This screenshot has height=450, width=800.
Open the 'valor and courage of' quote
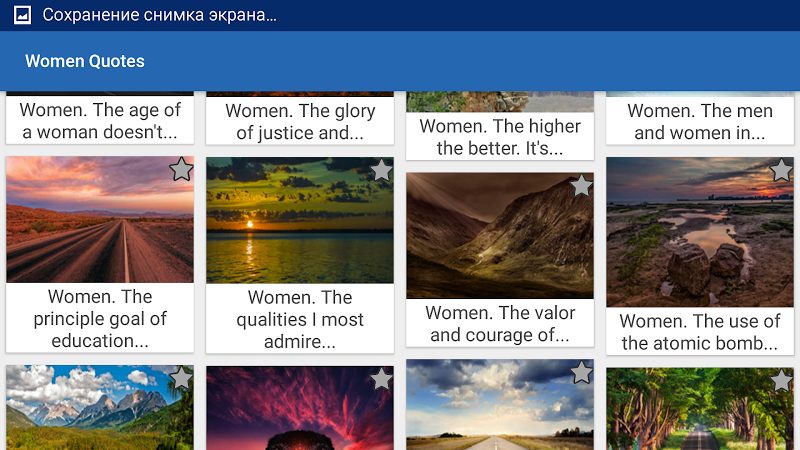tap(500, 260)
